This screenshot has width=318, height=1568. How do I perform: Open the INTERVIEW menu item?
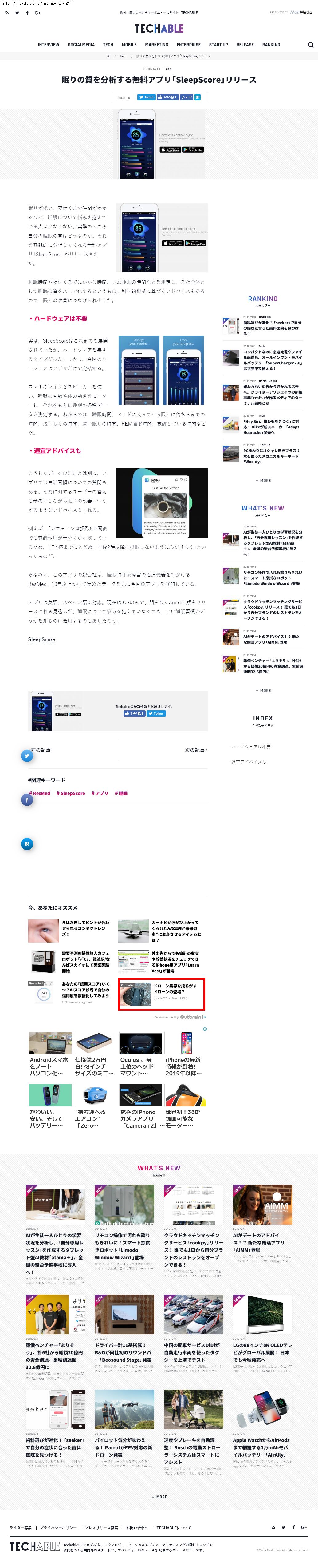pos(48,44)
